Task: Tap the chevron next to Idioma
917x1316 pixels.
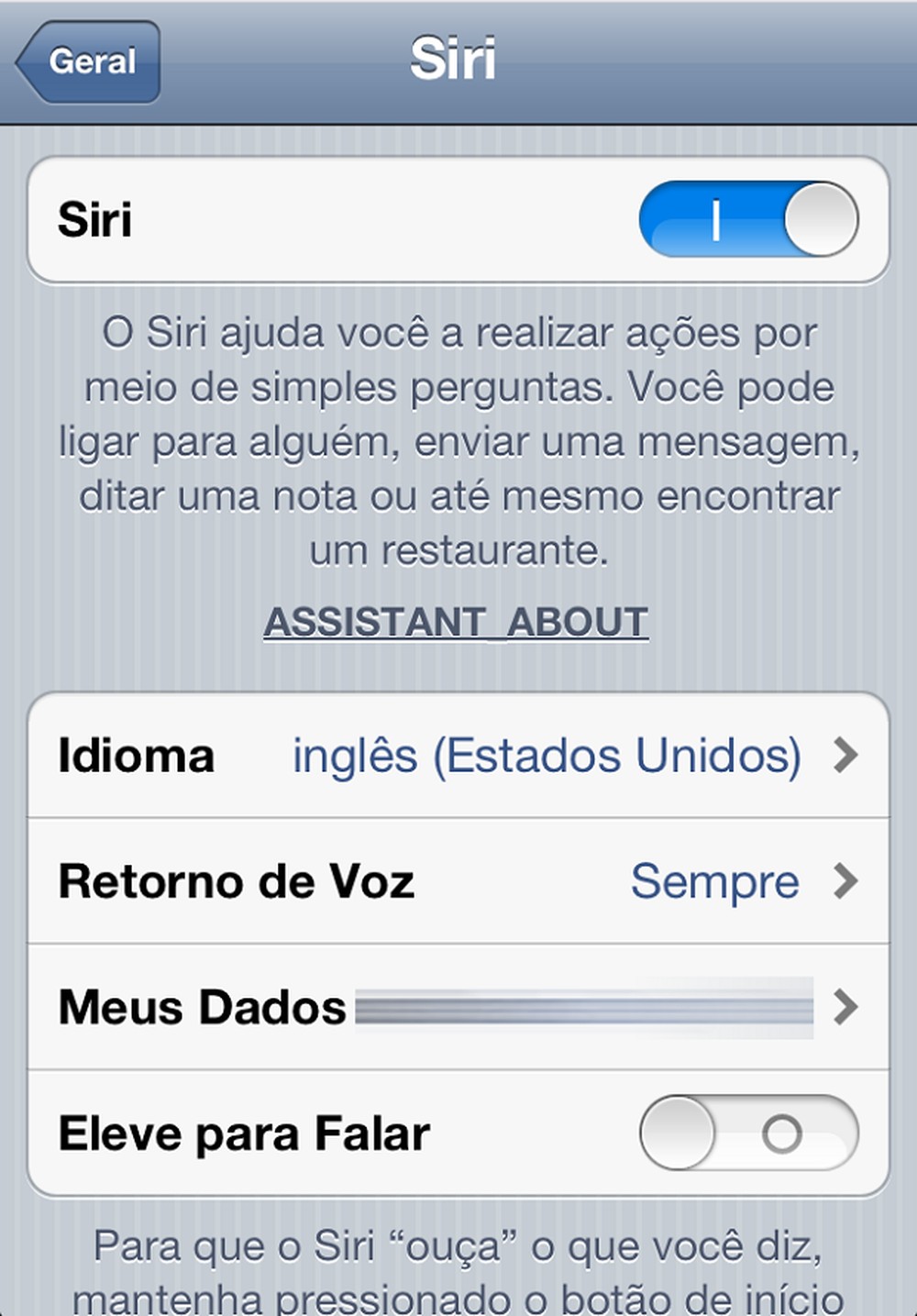Action: 844,754
